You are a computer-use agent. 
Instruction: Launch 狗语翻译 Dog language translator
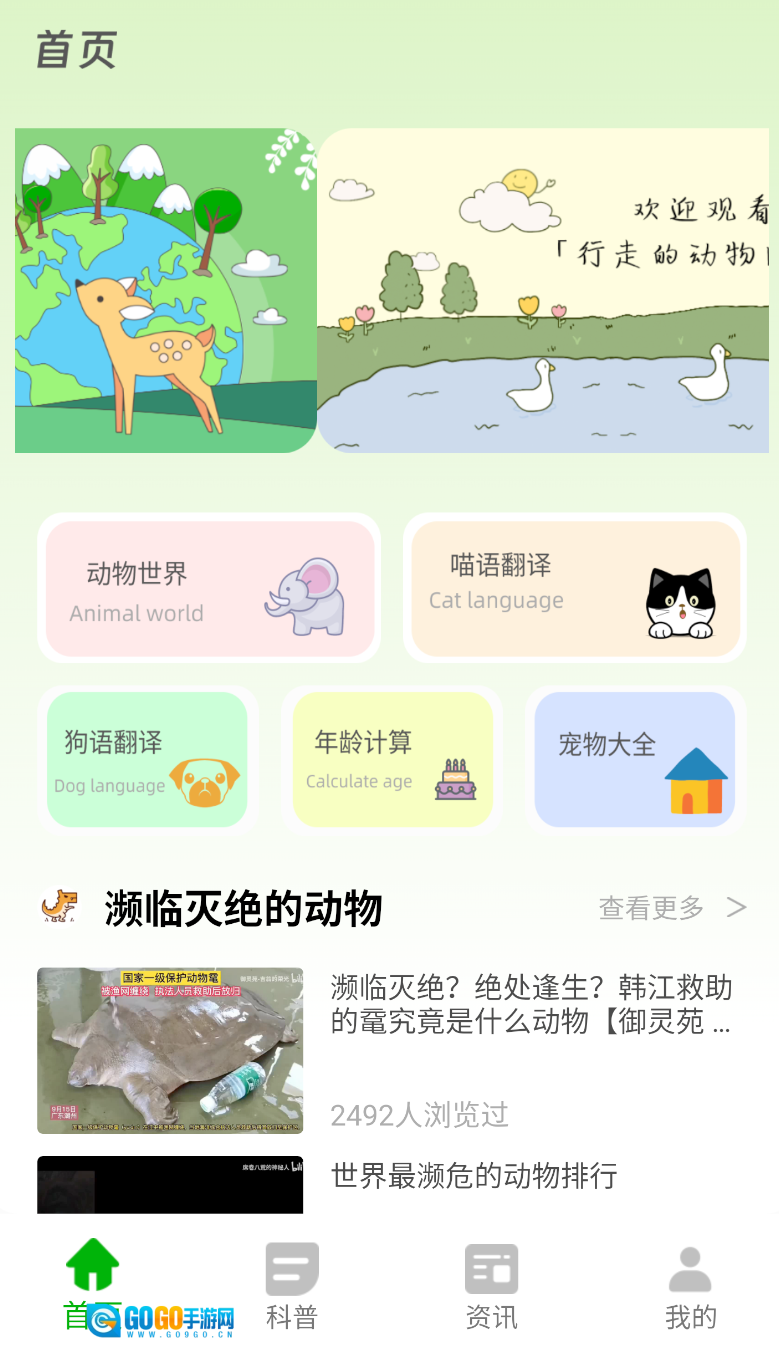coord(147,760)
